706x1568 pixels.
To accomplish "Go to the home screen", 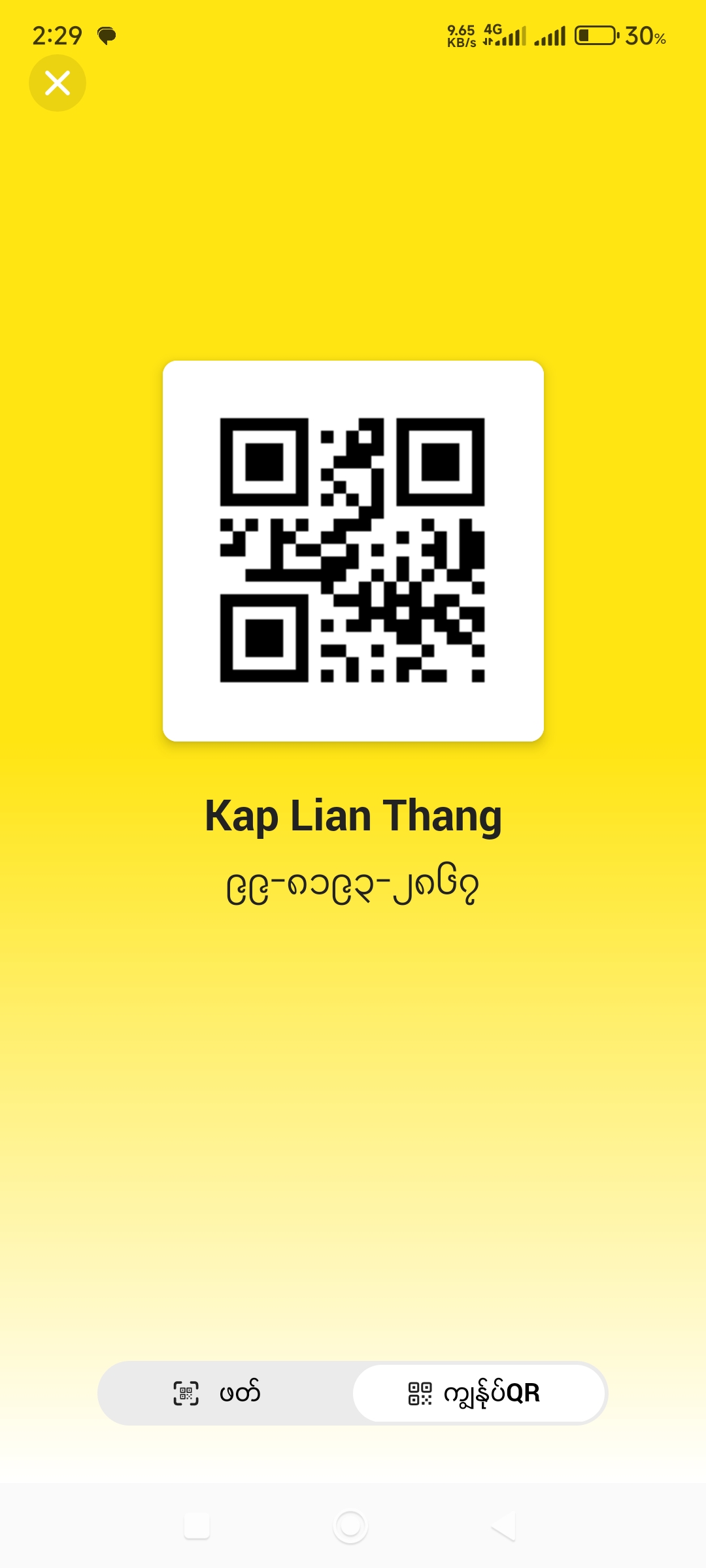I will coord(350,1526).
